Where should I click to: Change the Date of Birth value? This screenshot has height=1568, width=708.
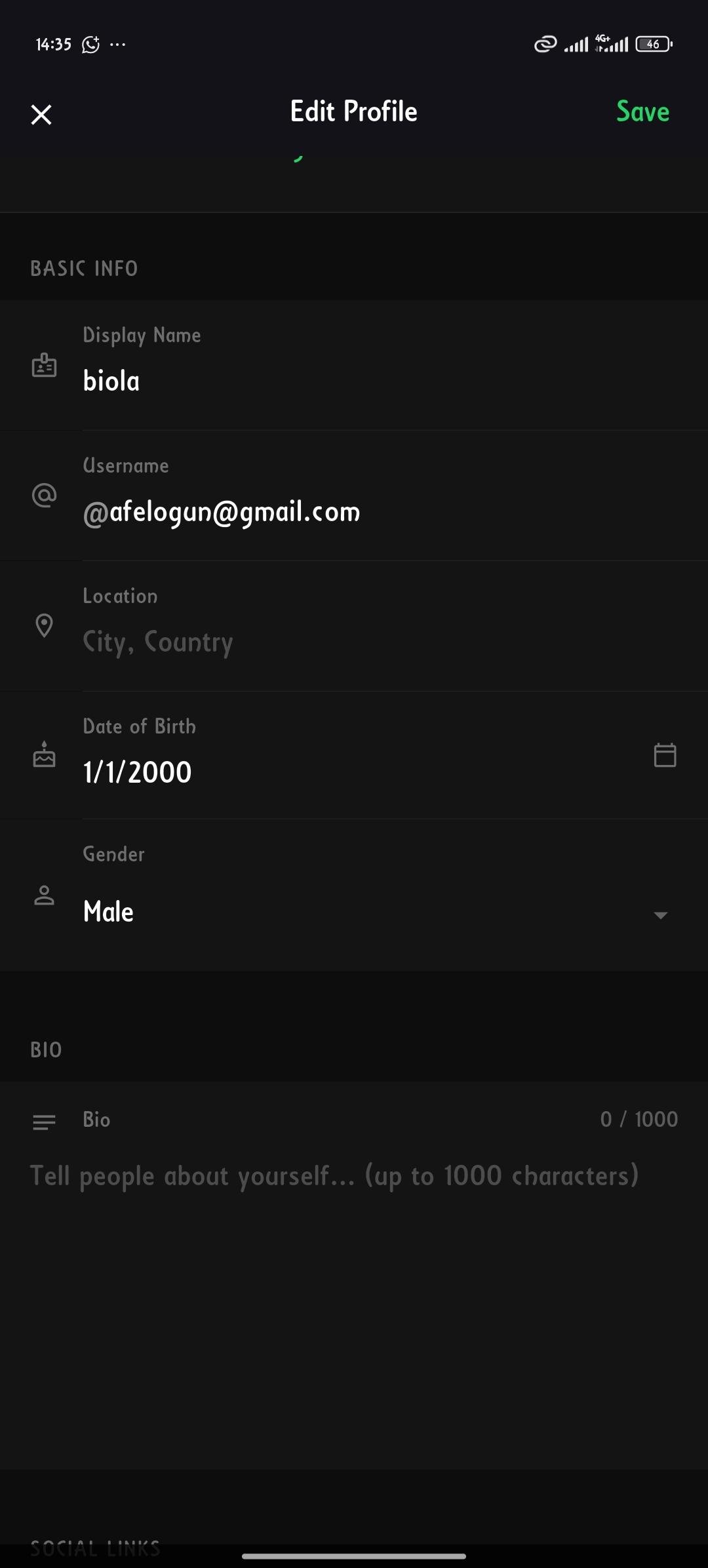coord(262,772)
